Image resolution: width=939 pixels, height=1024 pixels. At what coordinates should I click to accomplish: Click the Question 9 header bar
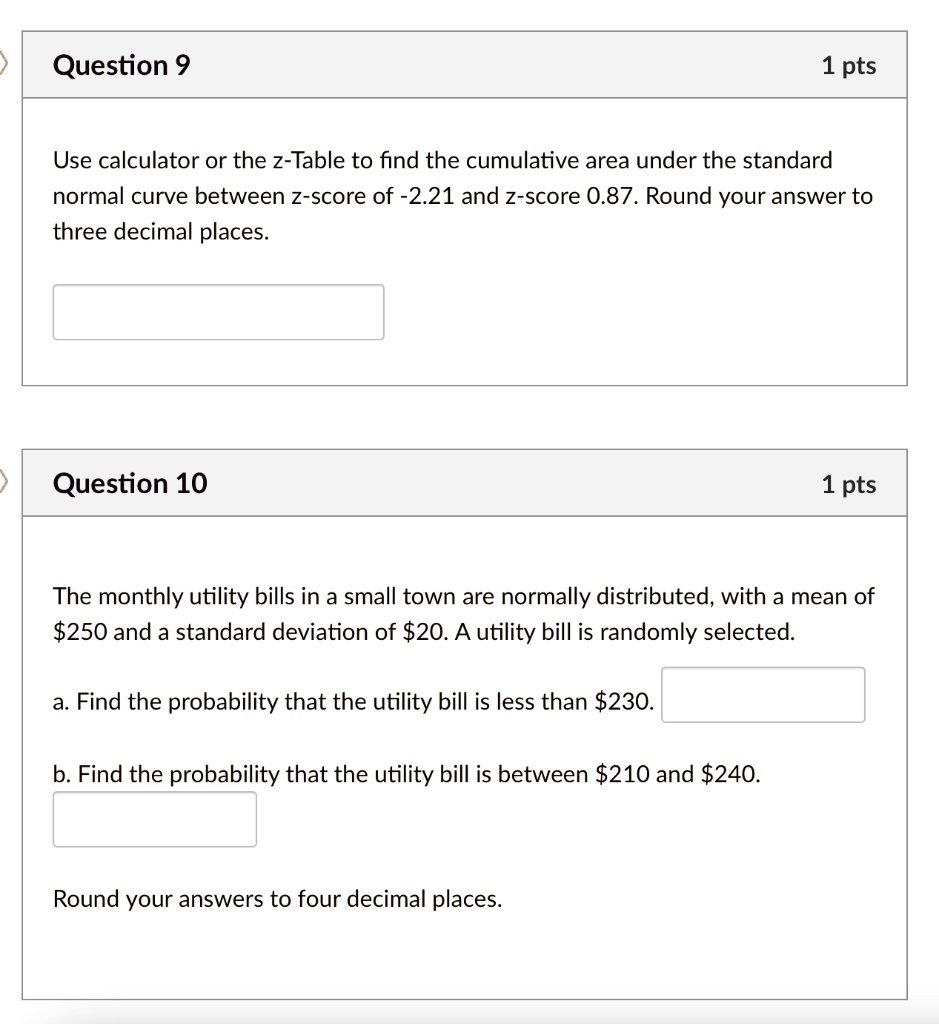pyautogui.click(x=465, y=64)
